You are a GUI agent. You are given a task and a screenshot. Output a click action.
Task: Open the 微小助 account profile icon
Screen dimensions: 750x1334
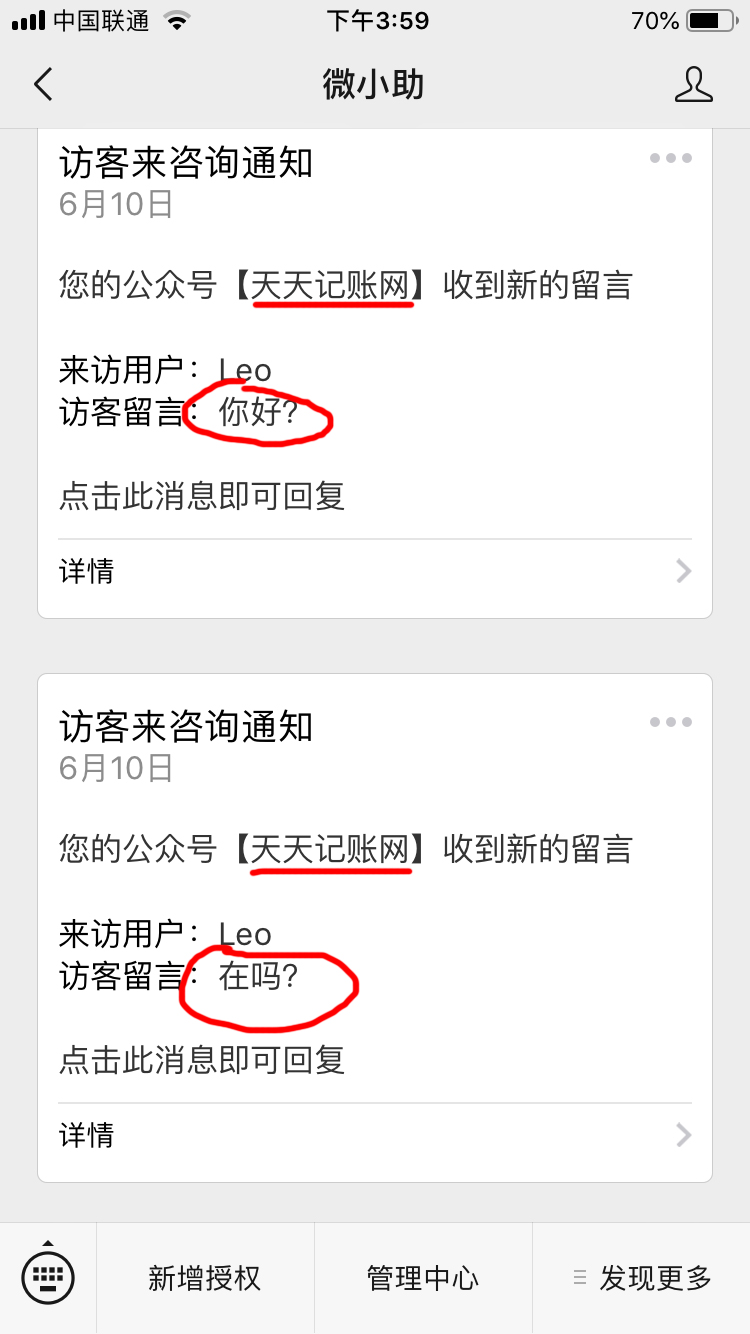(x=693, y=85)
